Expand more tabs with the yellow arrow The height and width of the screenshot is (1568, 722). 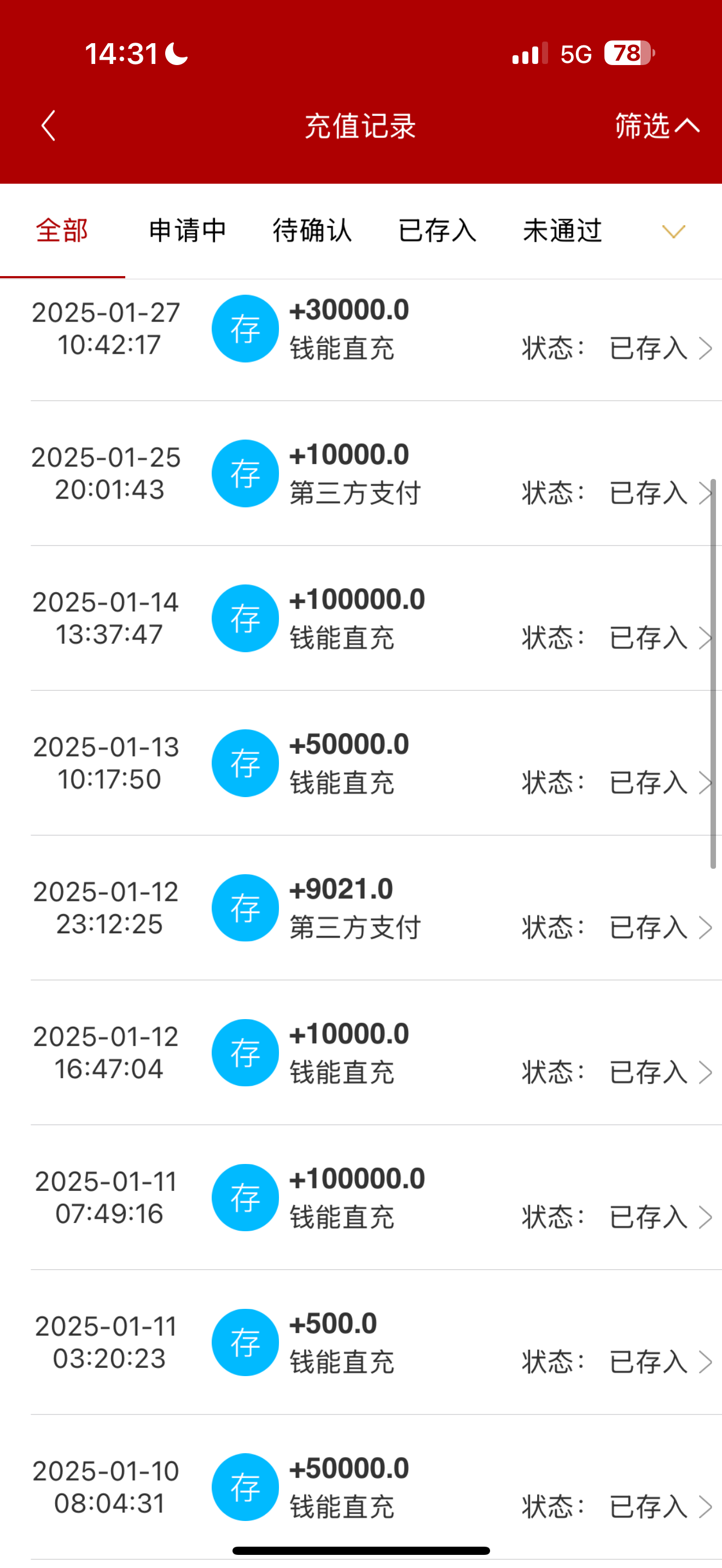(673, 232)
